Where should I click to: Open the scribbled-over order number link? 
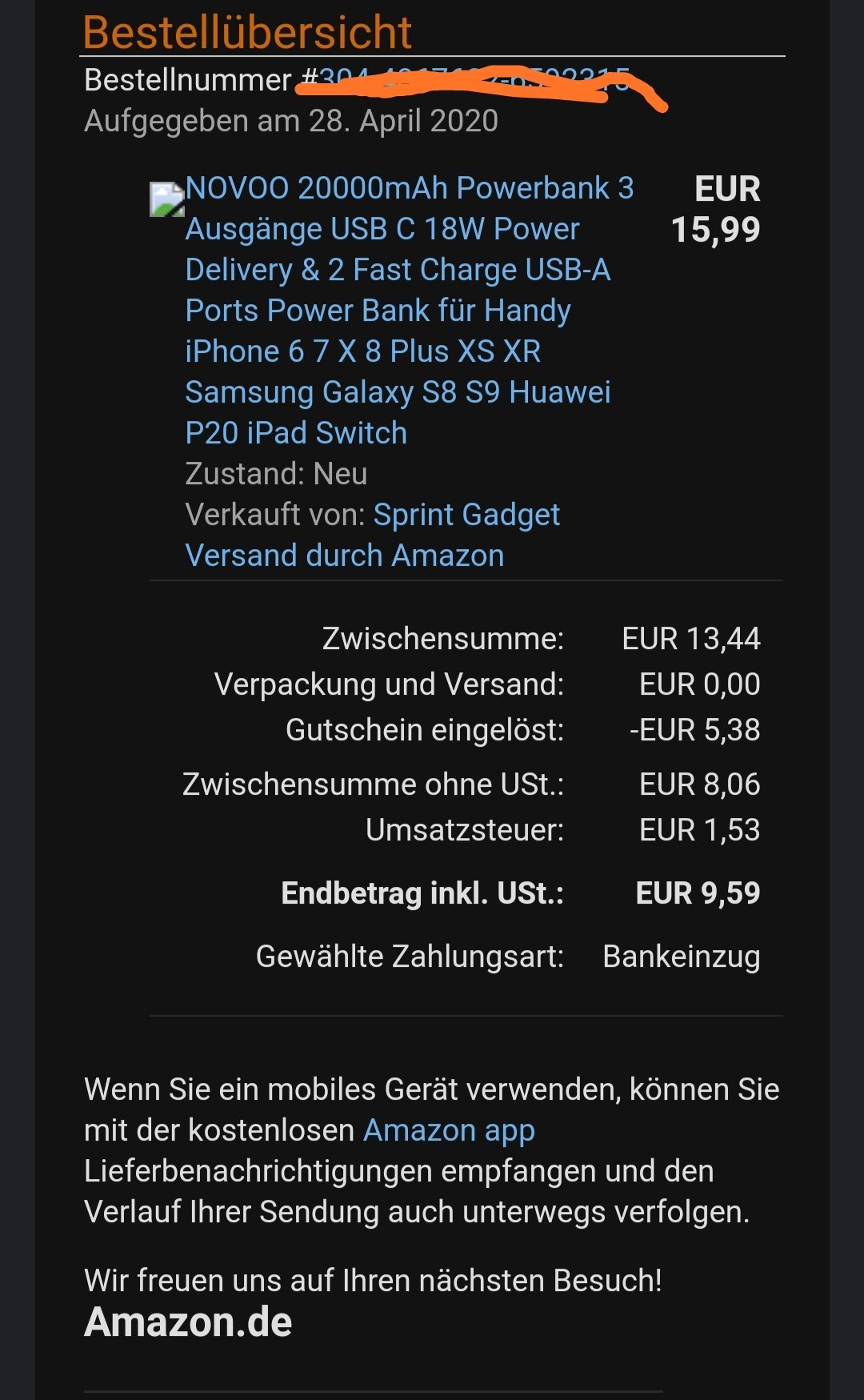tap(475, 81)
